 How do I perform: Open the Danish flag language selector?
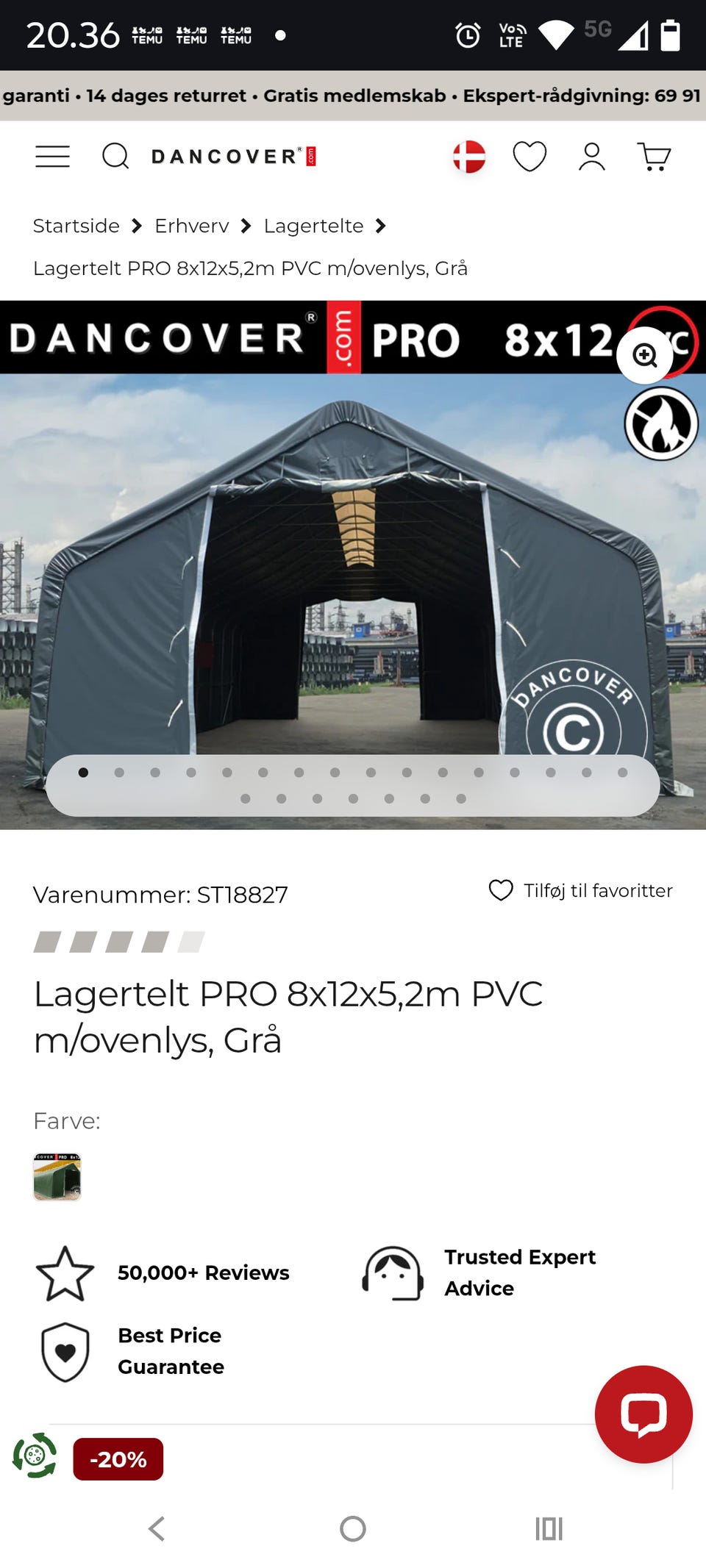tap(468, 156)
